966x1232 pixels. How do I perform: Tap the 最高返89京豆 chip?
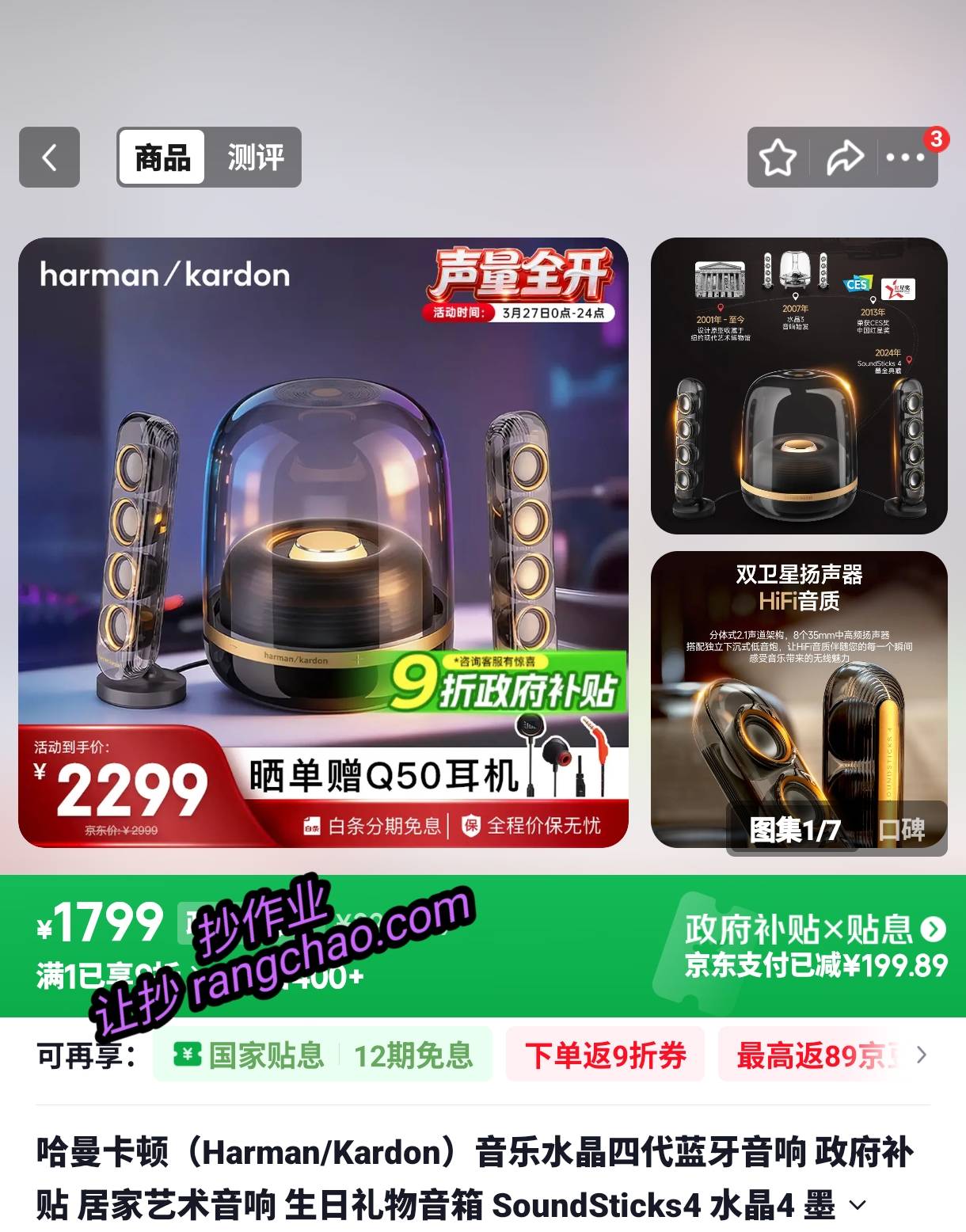click(812, 1055)
